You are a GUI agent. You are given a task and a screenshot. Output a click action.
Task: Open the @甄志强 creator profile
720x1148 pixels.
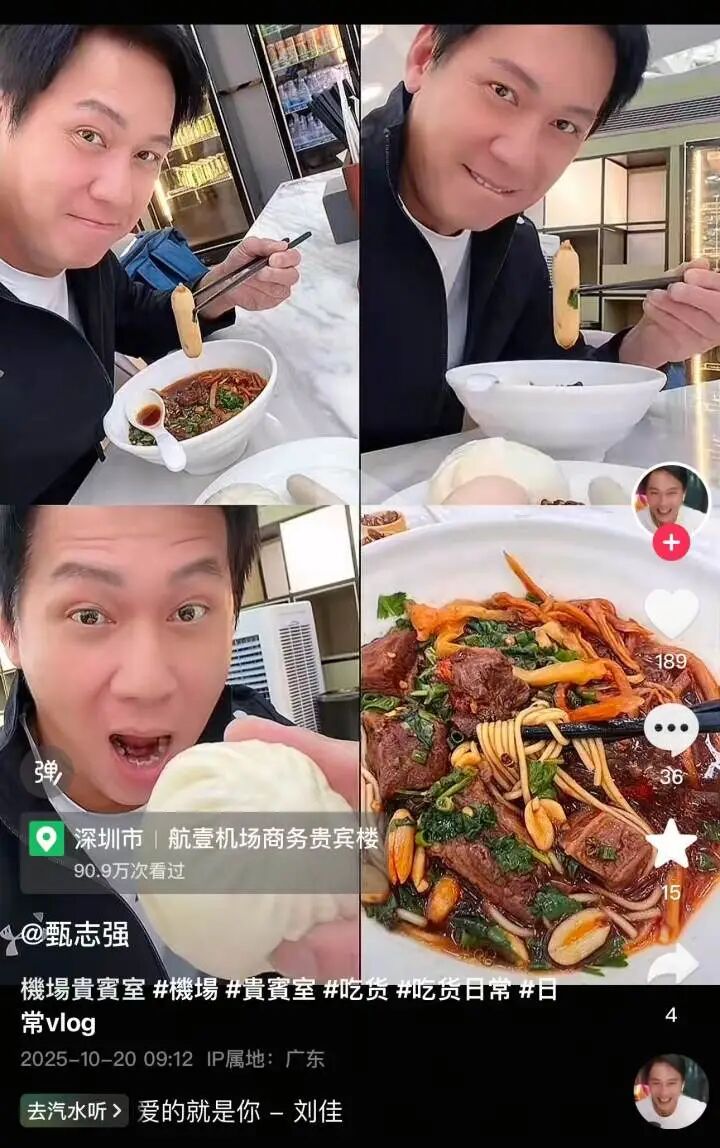click(75, 935)
